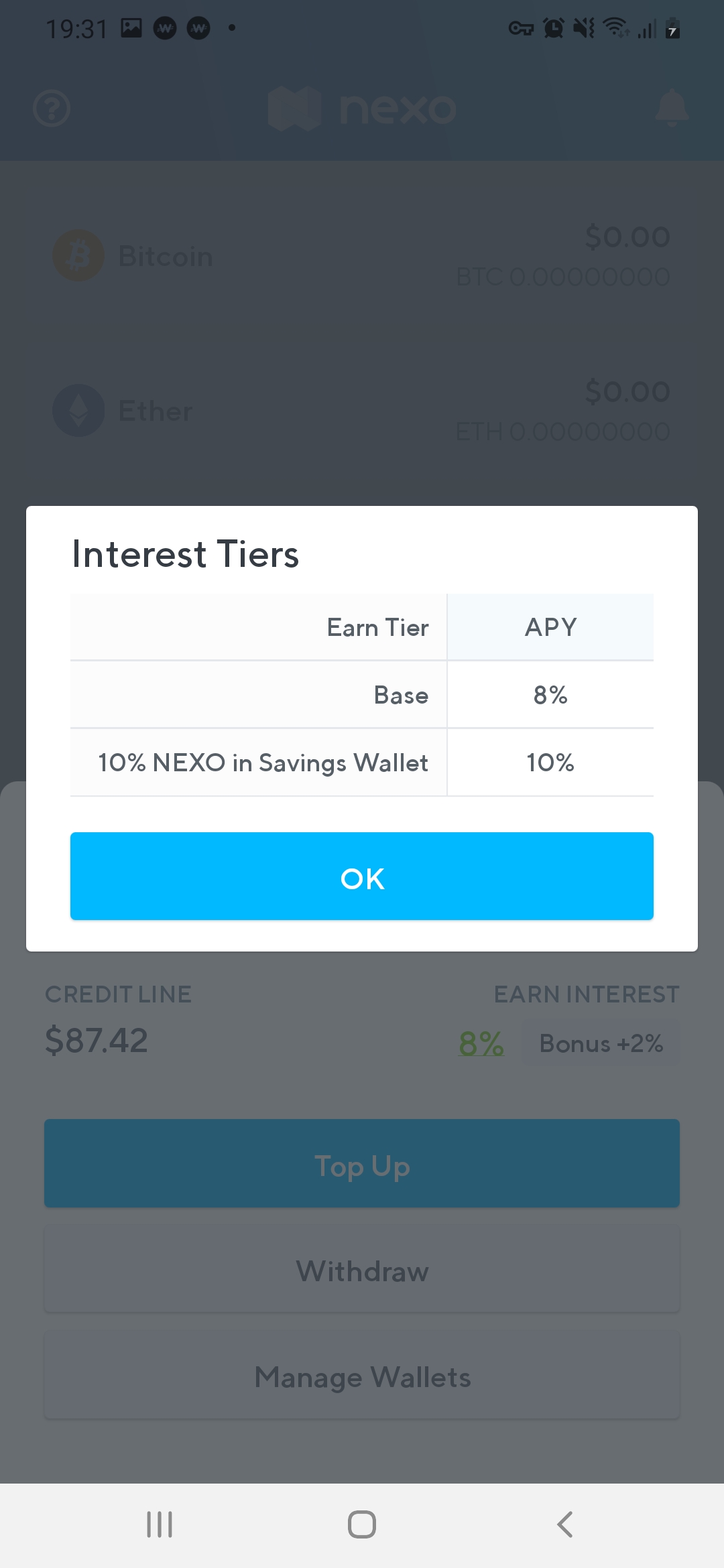Open the Bitcoin wallet row

coord(362,257)
